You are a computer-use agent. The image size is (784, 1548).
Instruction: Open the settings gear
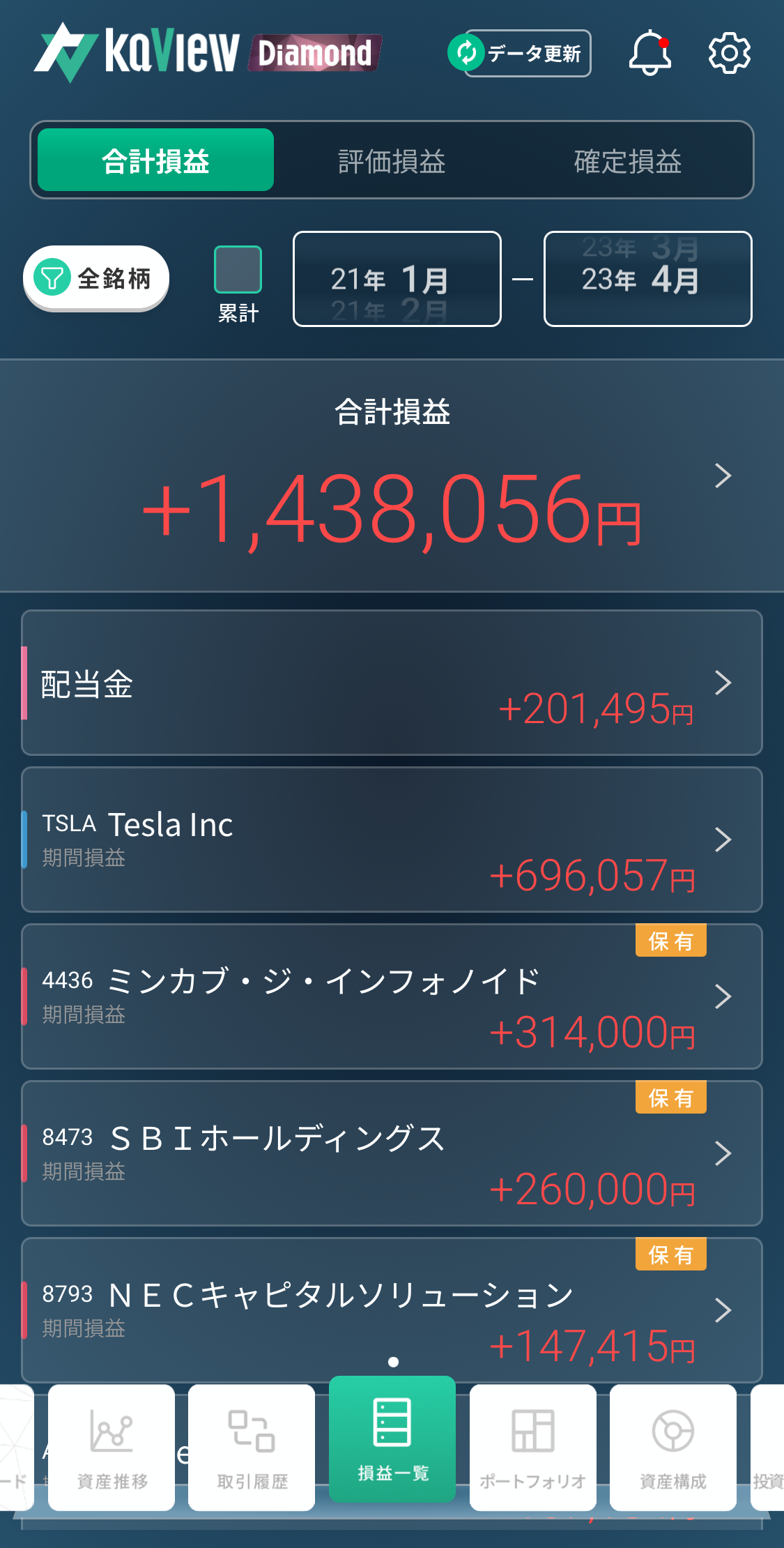coord(729,53)
